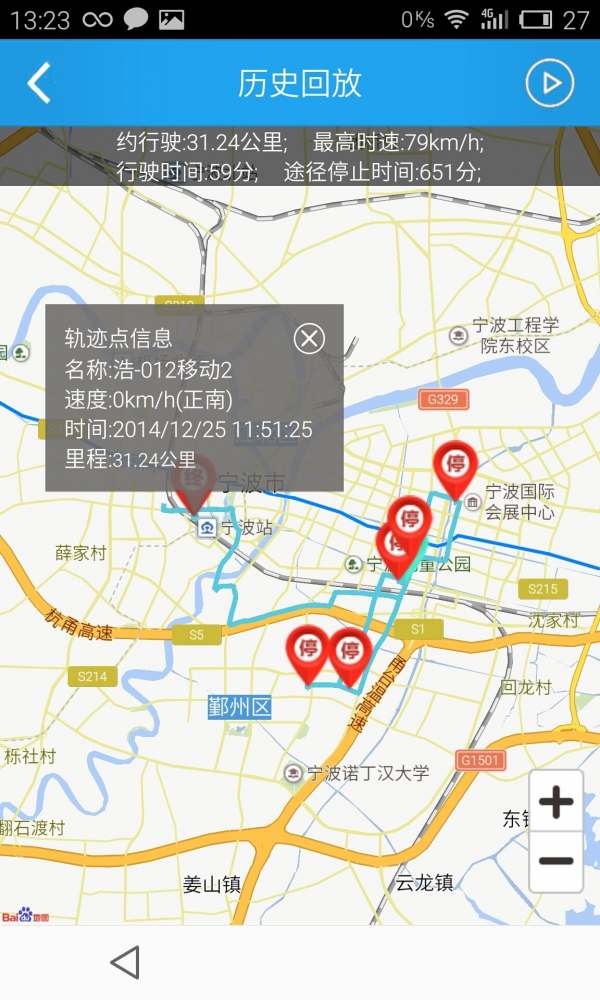Tap the system back triangle button
Image resolution: width=600 pixels, height=1000 pixels.
(125, 962)
